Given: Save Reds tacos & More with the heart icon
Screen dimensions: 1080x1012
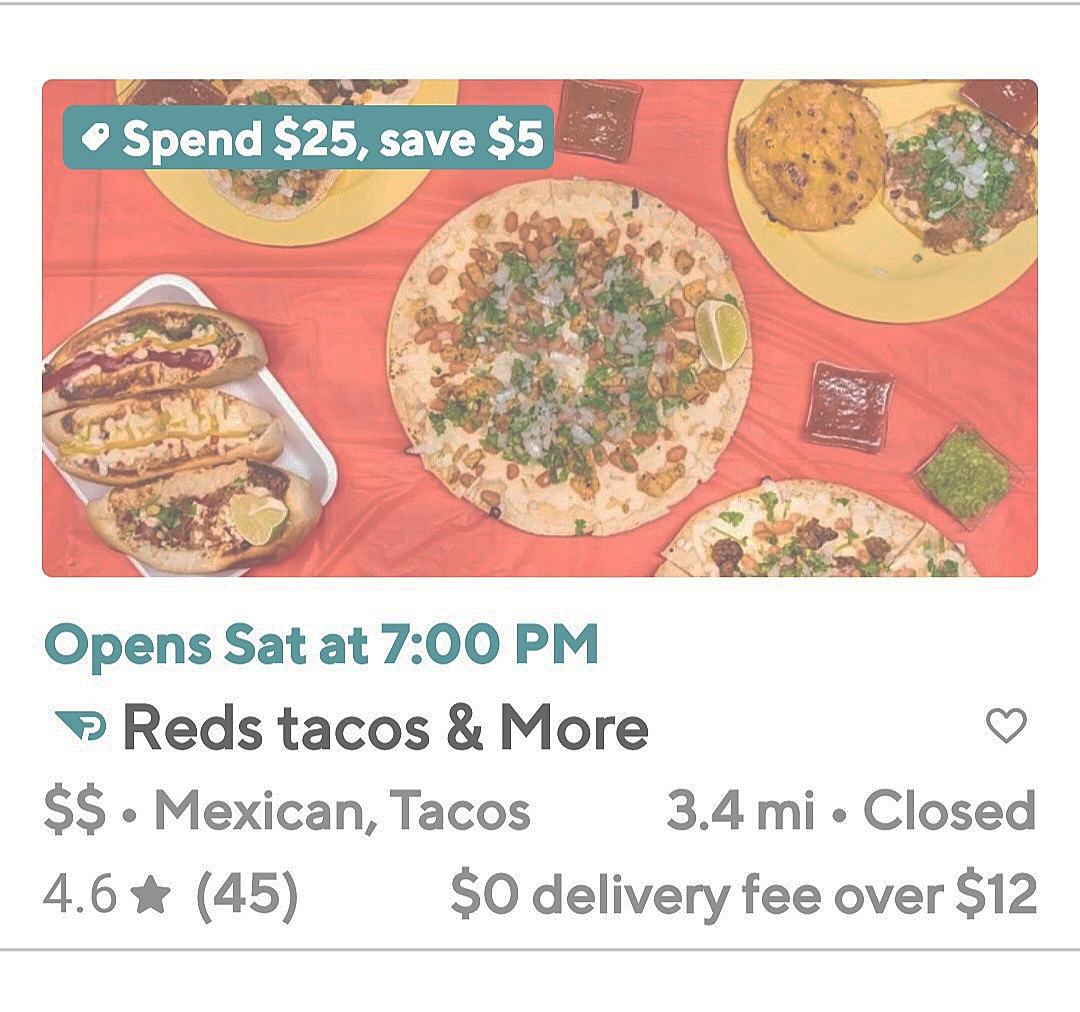Looking at the screenshot, I should pos(1006,726).
